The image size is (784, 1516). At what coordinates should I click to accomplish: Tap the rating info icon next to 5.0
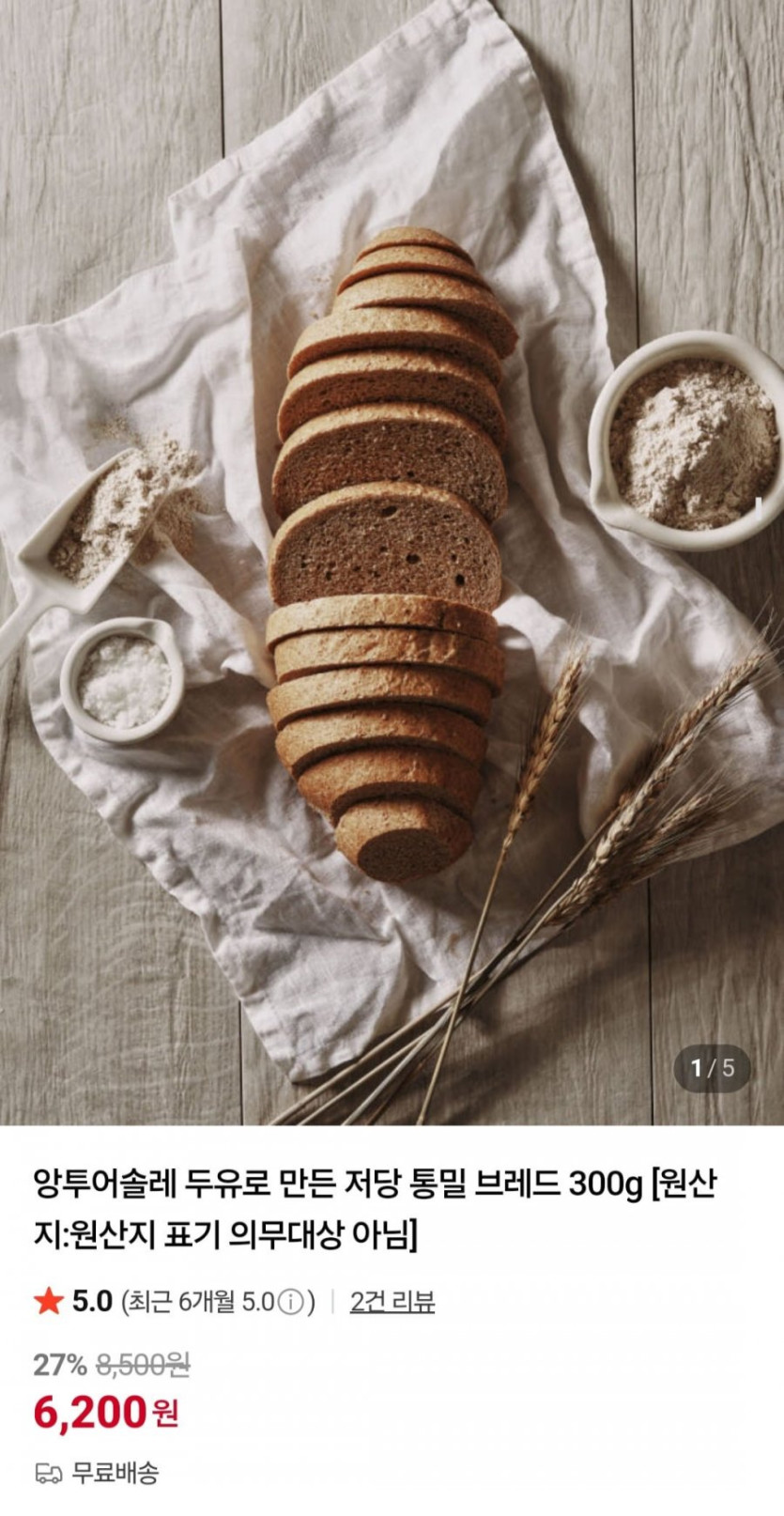tap(291, 1303)
